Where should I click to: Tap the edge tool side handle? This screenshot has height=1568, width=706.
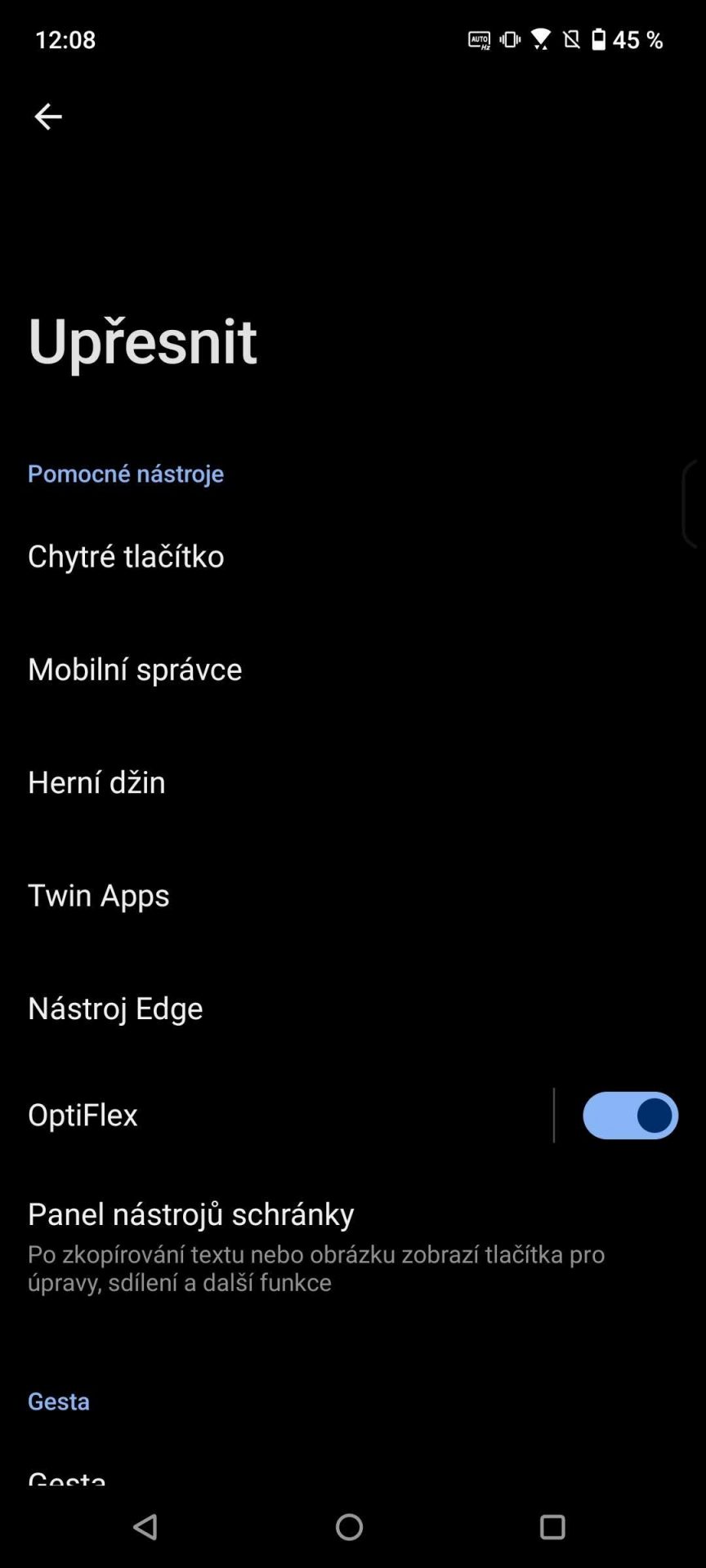click(x=692, y=504)
